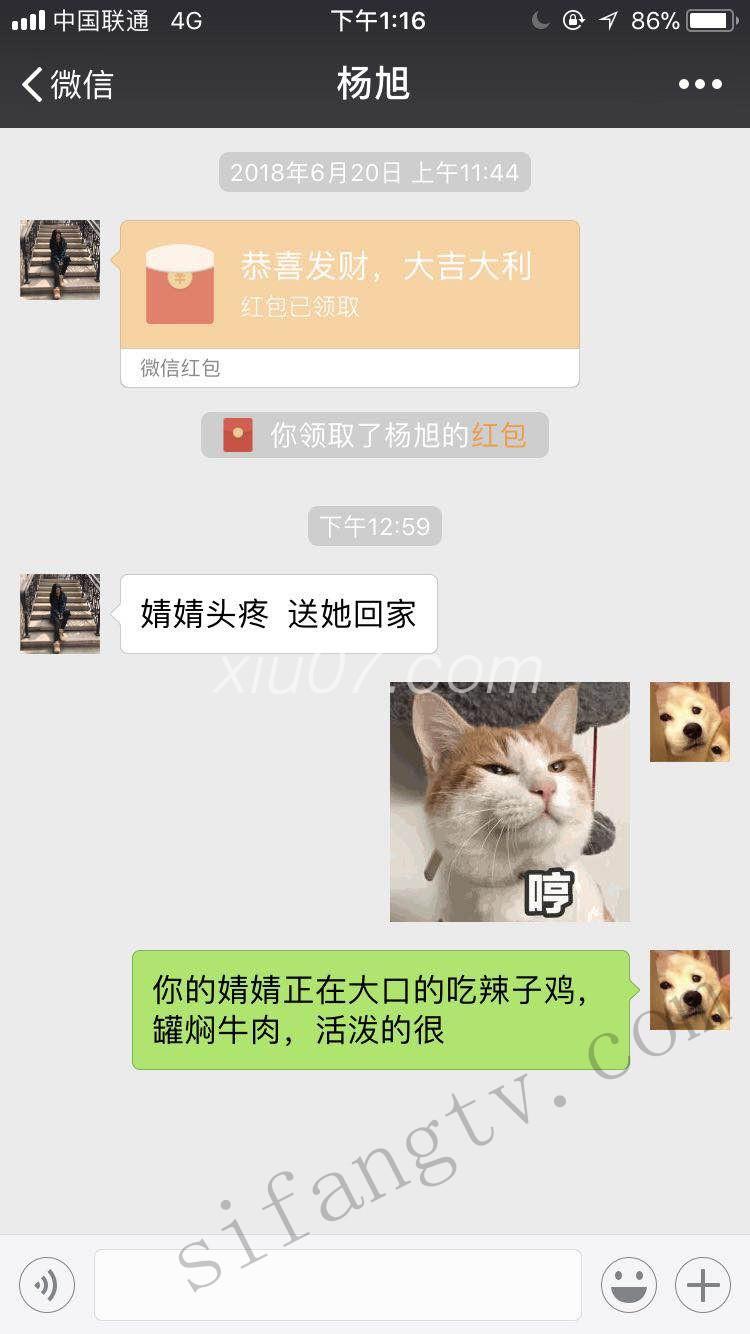Open the plus attachments menu
The image size is (750, 1334).
(703, 1285)
